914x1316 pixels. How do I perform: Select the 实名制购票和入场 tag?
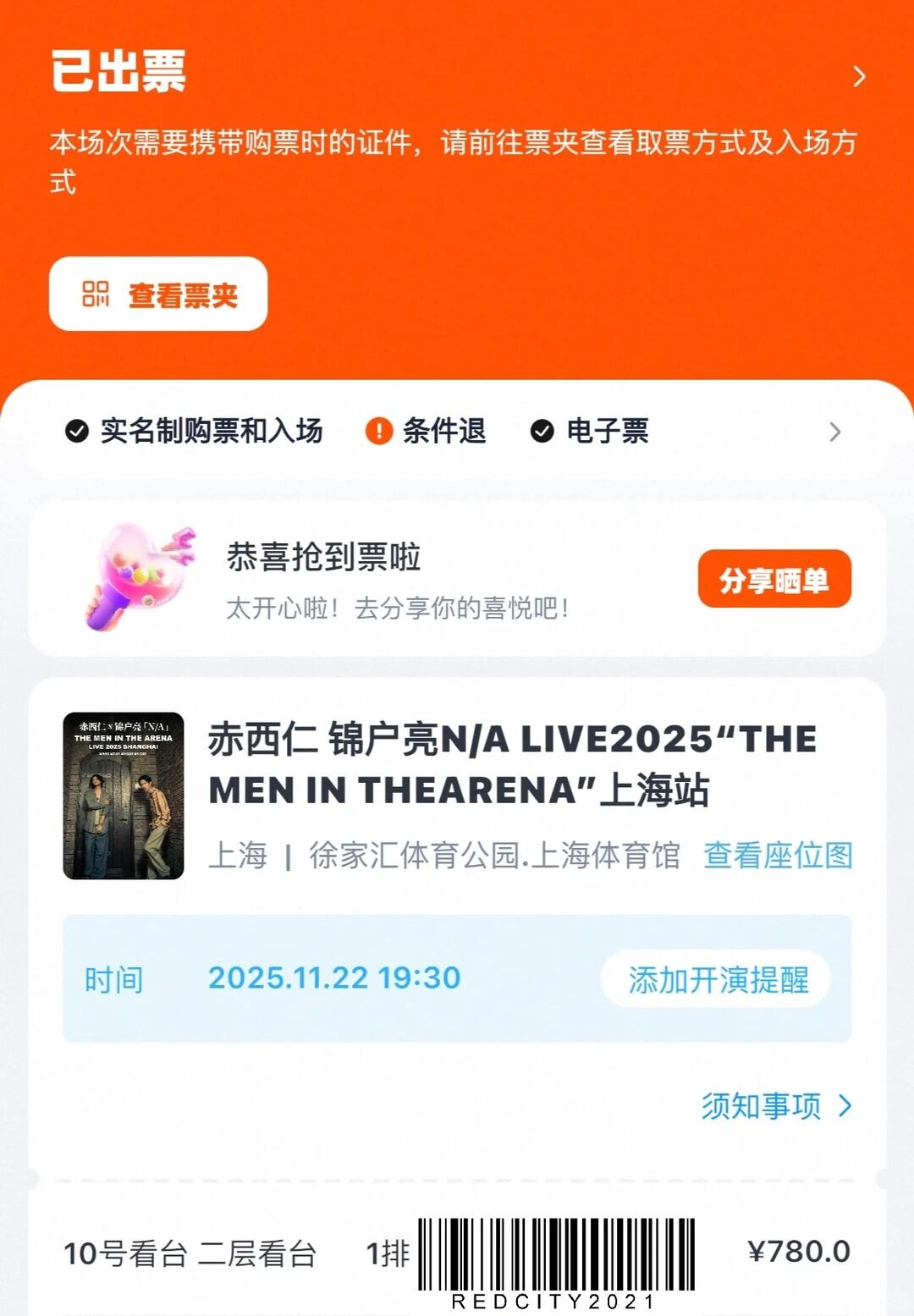click(212, 431)
